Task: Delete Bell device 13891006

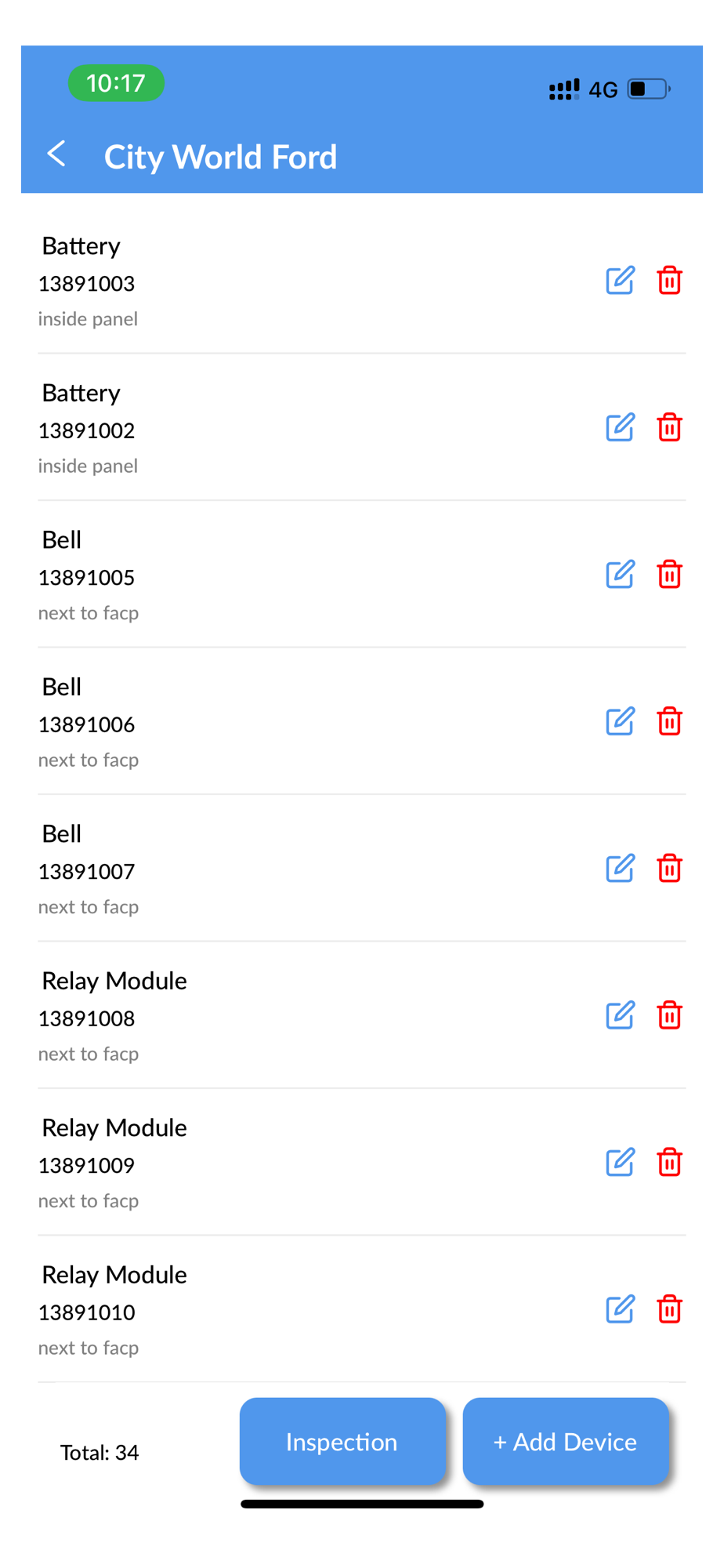Action: point(669,721)
